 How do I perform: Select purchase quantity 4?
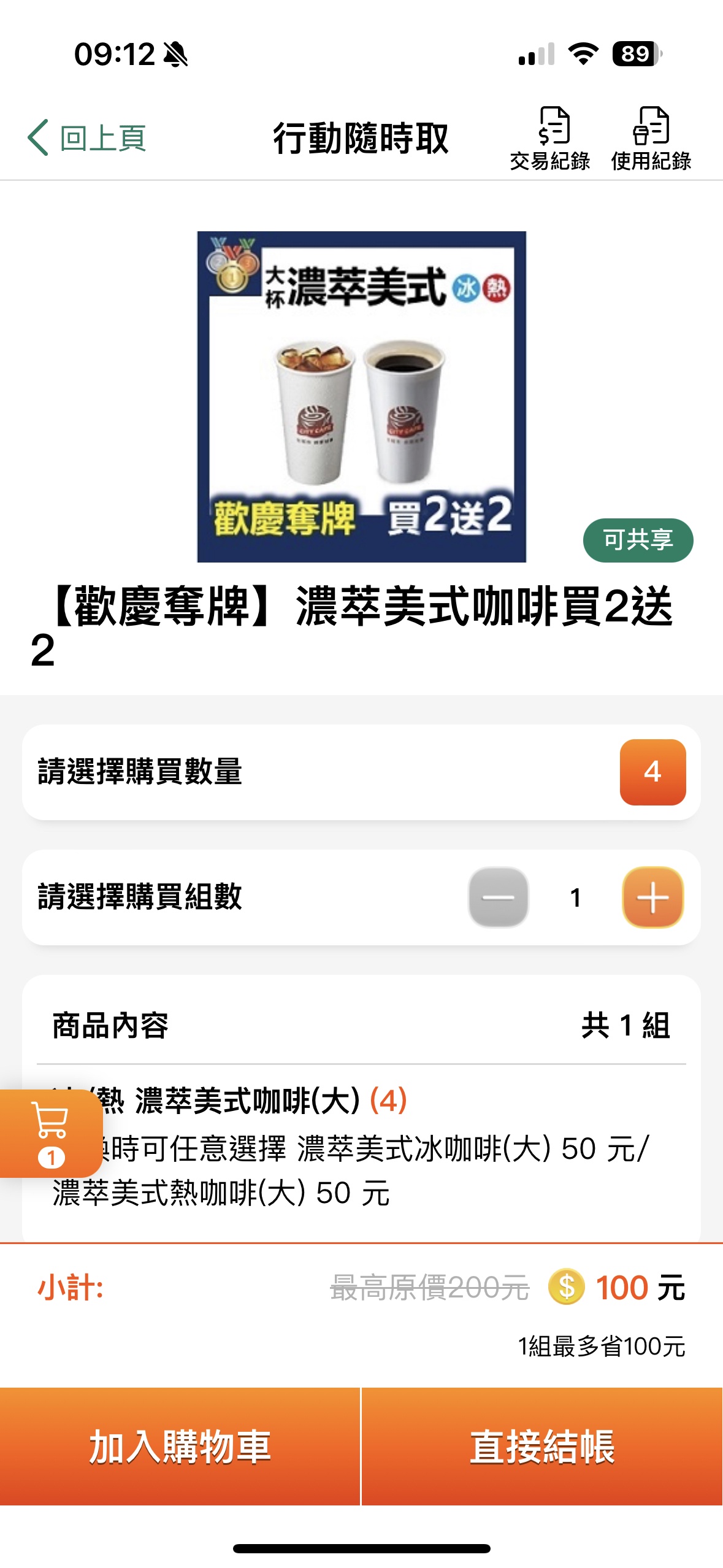(652, 772)
